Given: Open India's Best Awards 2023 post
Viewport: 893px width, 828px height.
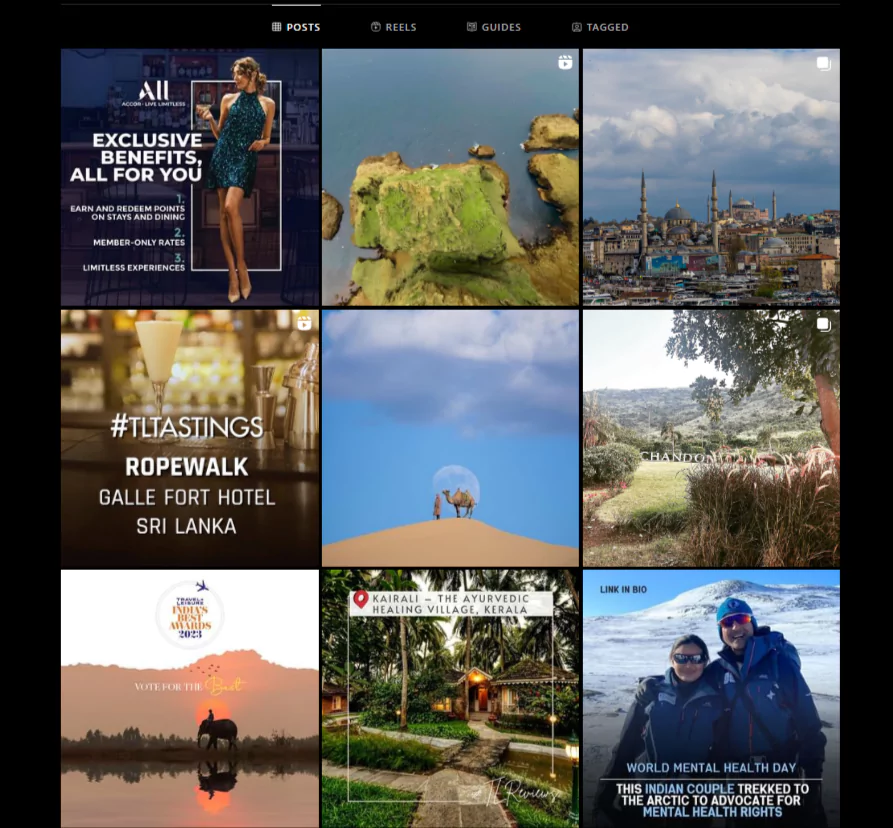Looking at the screenshot, I should [x=190, y=698].
